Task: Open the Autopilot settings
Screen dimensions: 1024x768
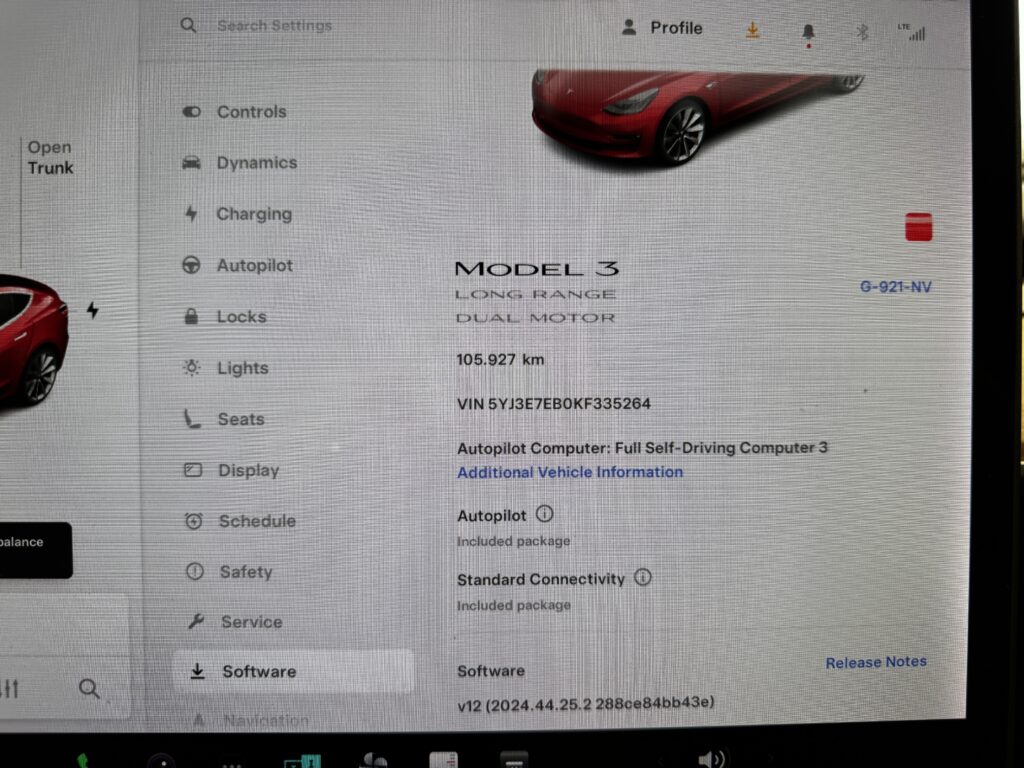Action: 254,266
